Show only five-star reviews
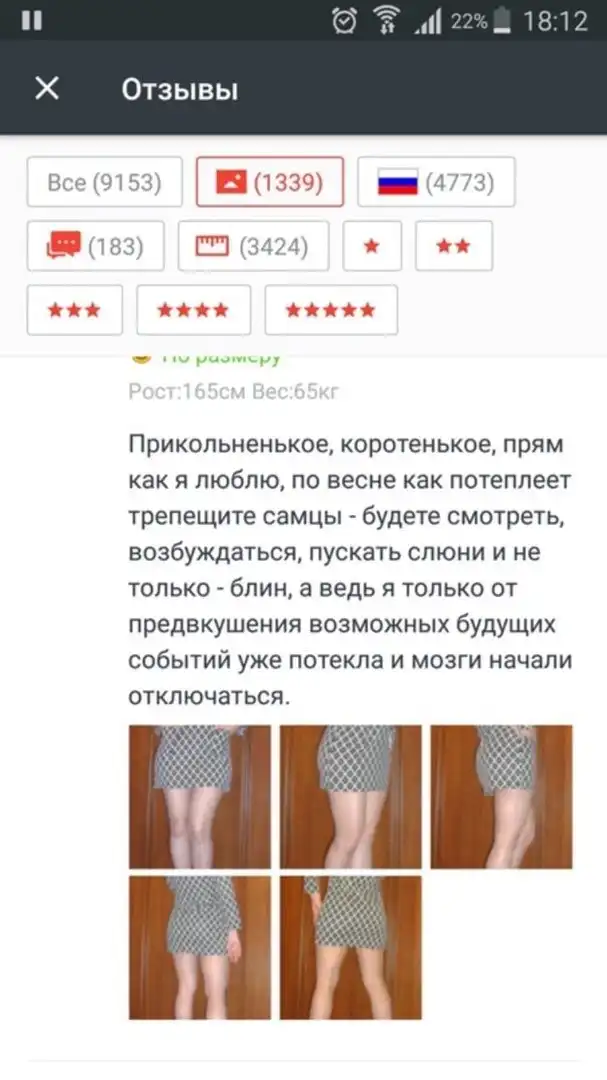The height and width of the screenshot is (1080, 607). [x=331, y=310]
